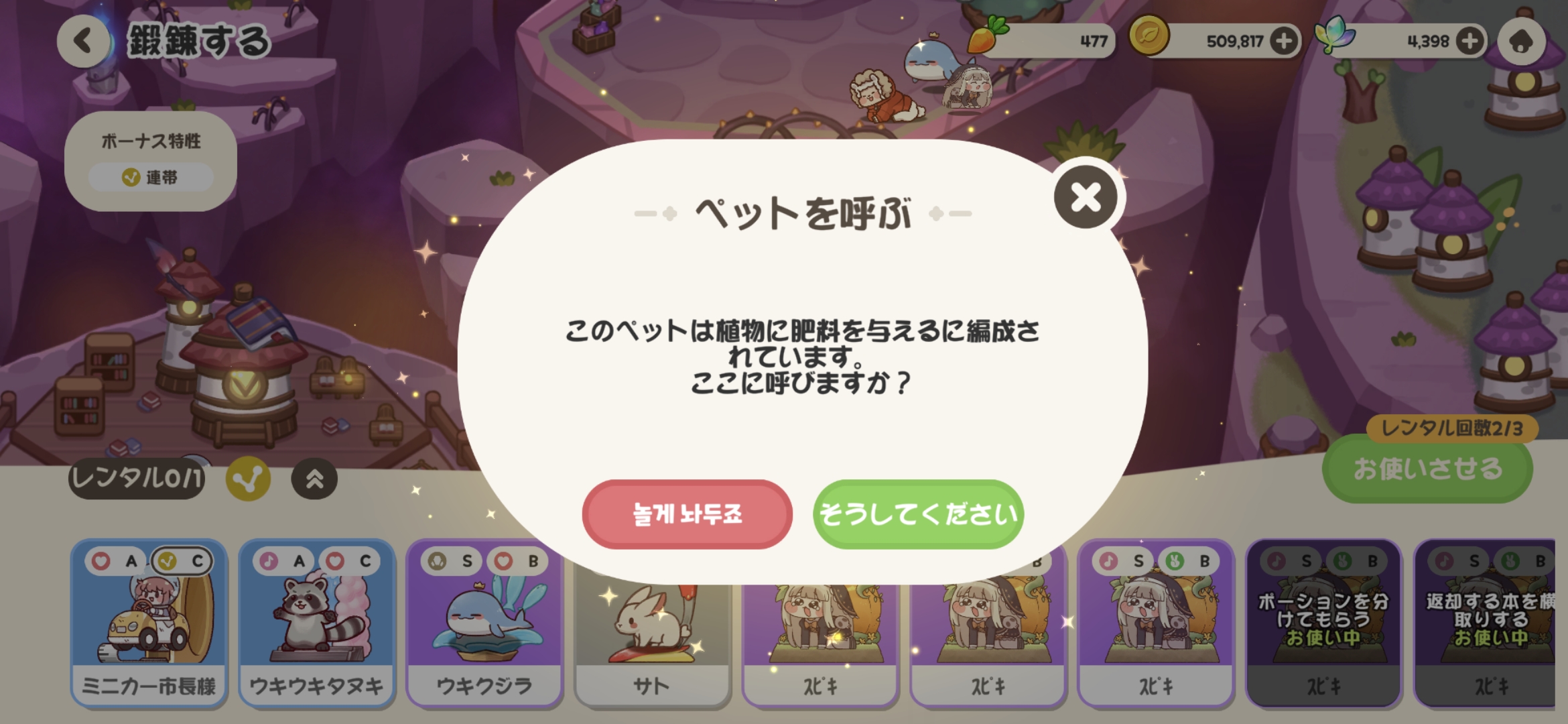Expand the pet list upward
The width and height of the screenshot is (1568, 724).
(x=314, y=479)
